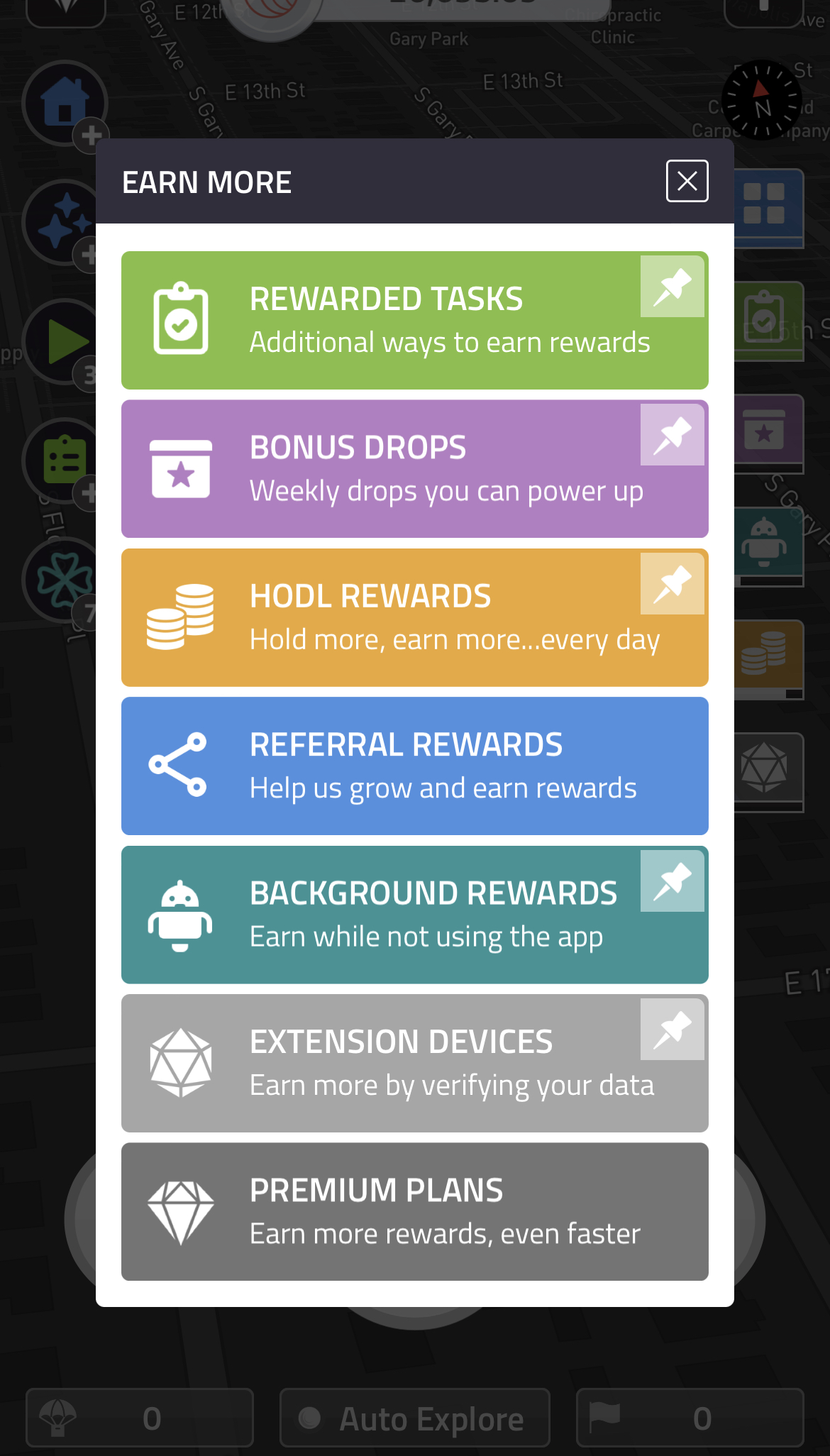The width and height of the screenshot is (830, 1456).
Task: Open Referral Rewards
Action: click(x=414, y=766)
